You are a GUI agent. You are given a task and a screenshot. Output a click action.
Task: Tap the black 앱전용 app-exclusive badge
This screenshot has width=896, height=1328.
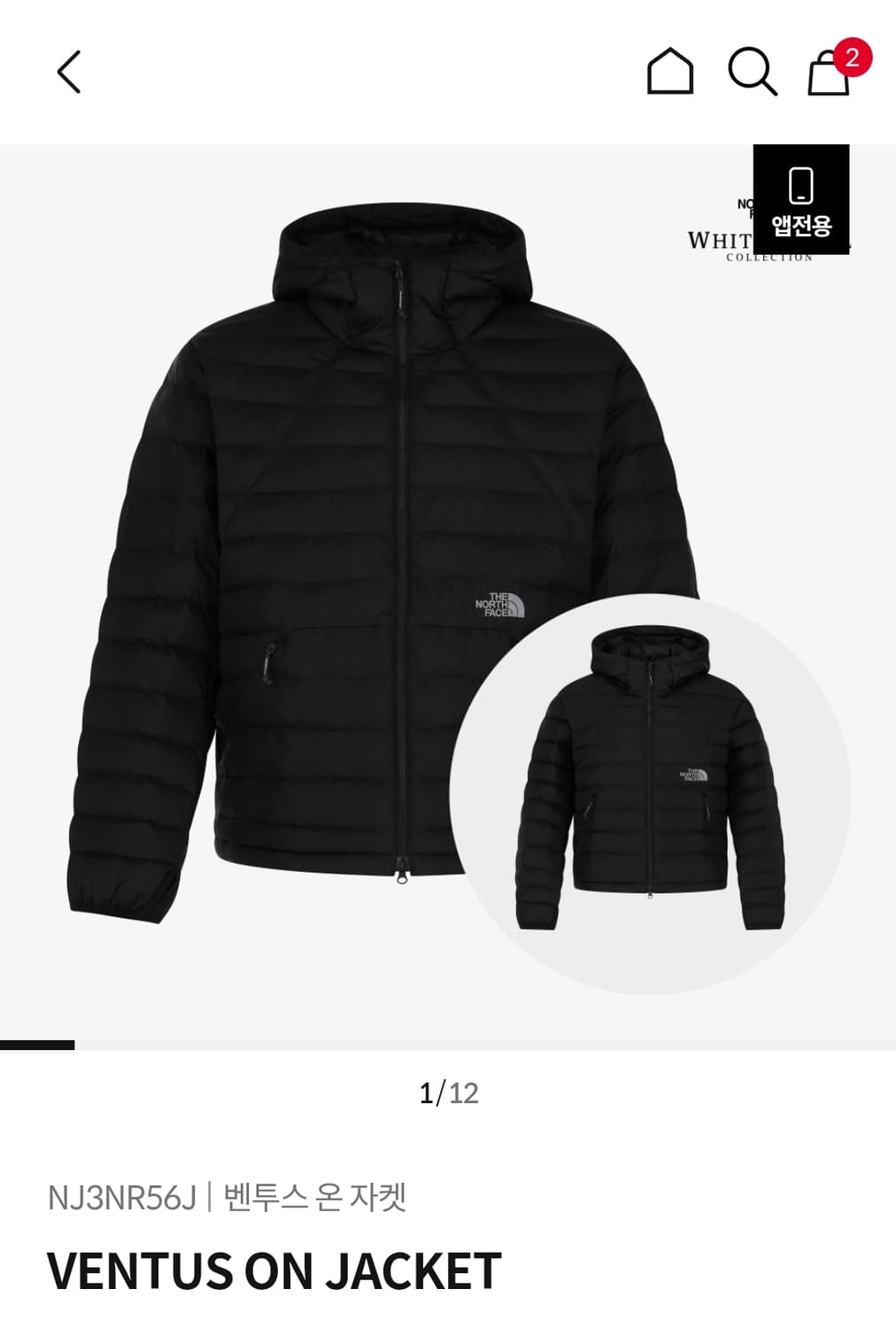803,200
